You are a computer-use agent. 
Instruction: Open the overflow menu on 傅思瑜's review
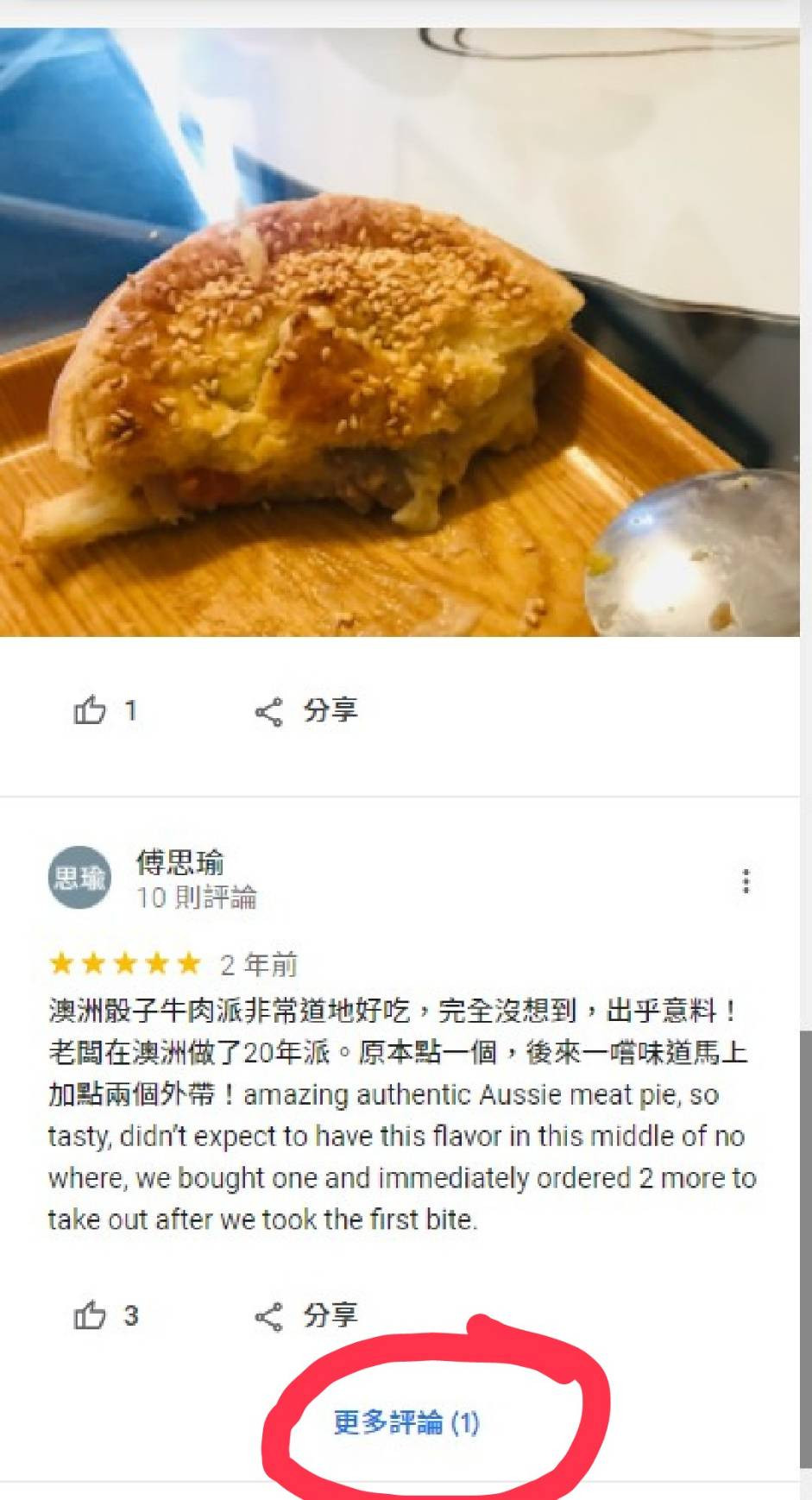point(746,881)
